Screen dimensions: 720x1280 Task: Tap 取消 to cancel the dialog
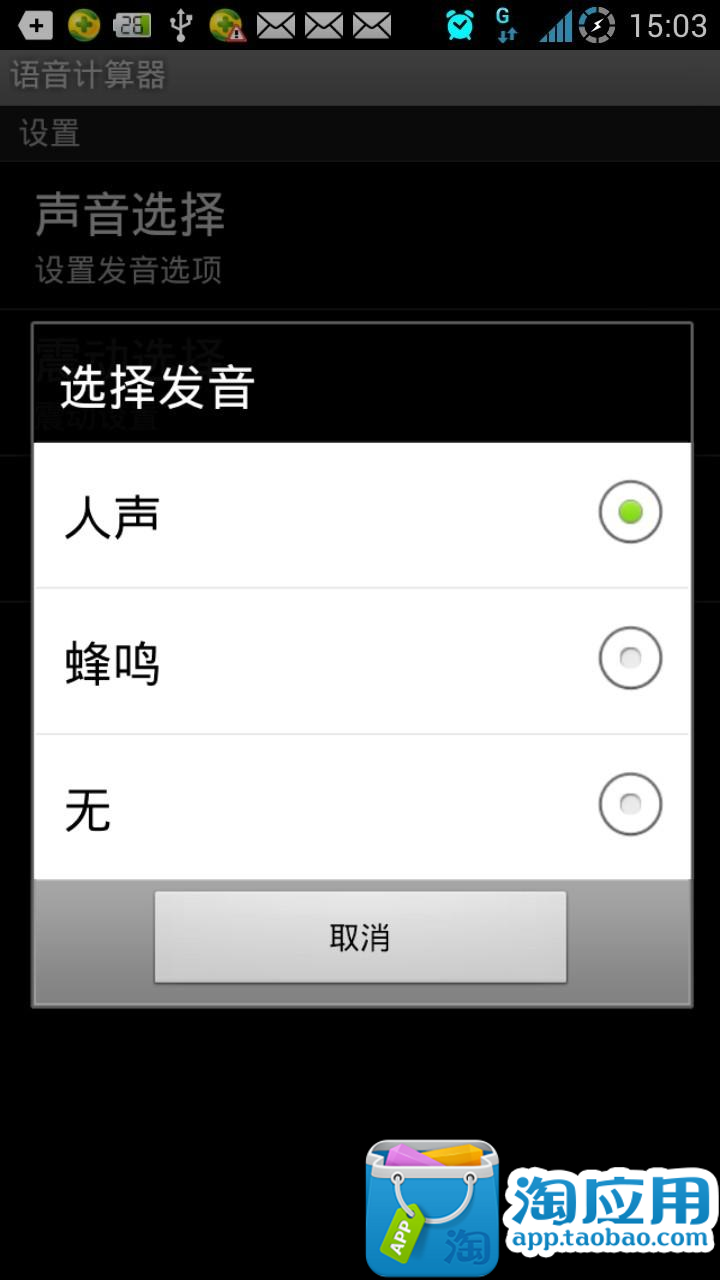(x=360, y=937)
